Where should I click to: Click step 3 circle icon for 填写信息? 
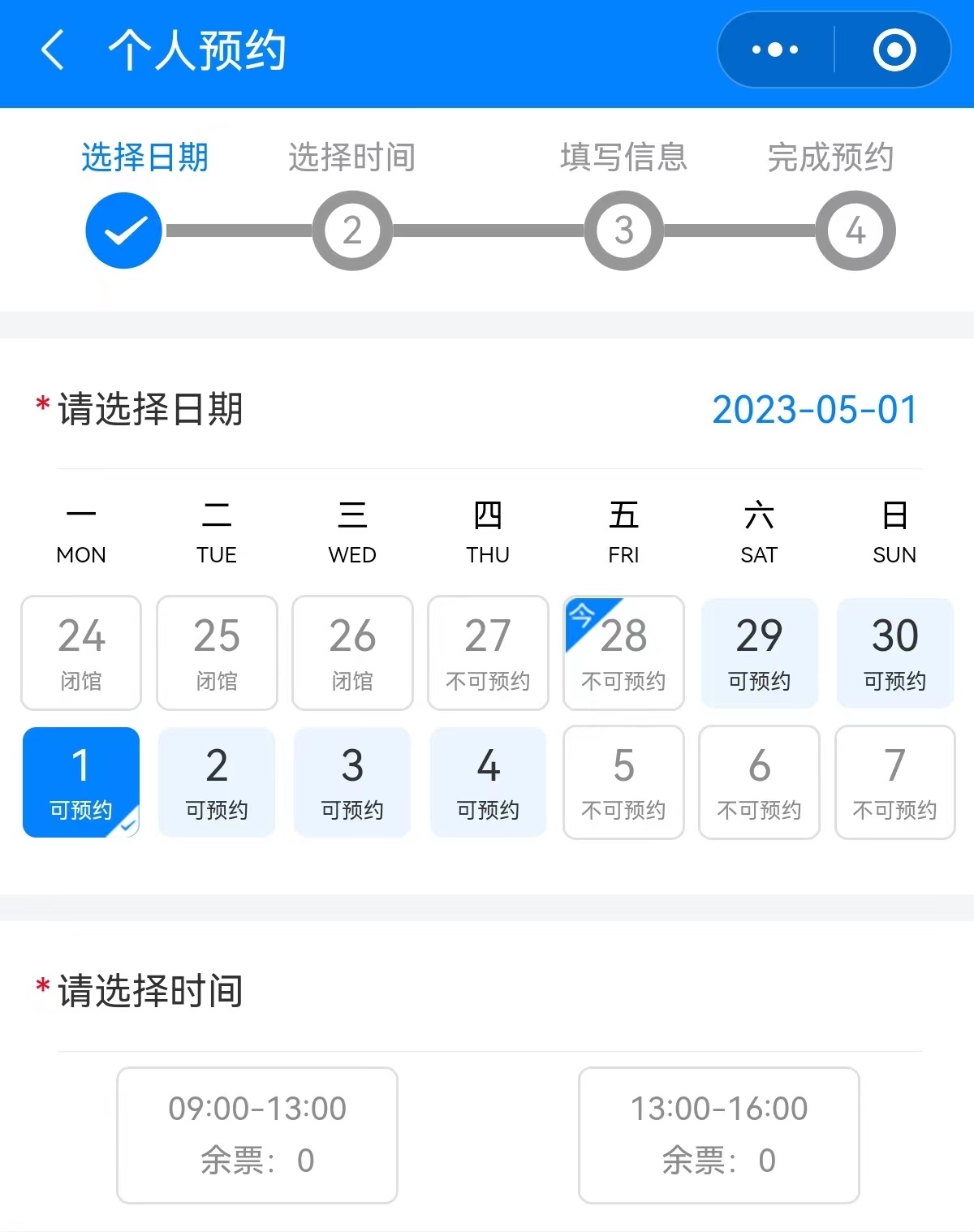coord(623,230)
